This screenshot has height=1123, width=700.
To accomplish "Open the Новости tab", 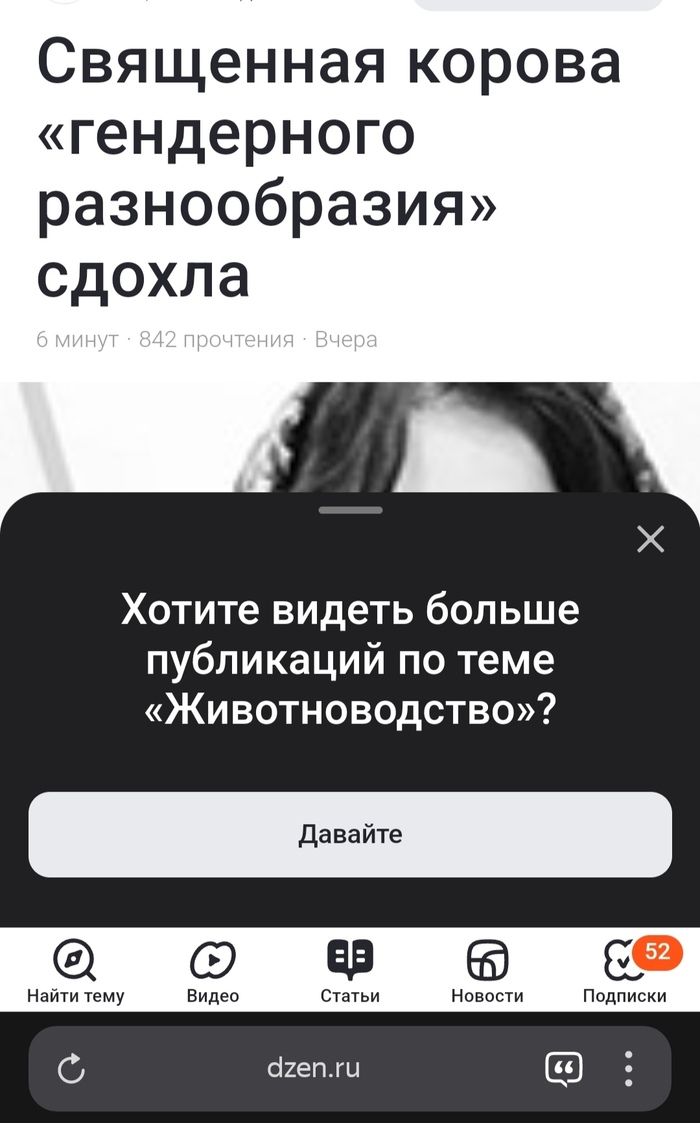I will (487, 971).
